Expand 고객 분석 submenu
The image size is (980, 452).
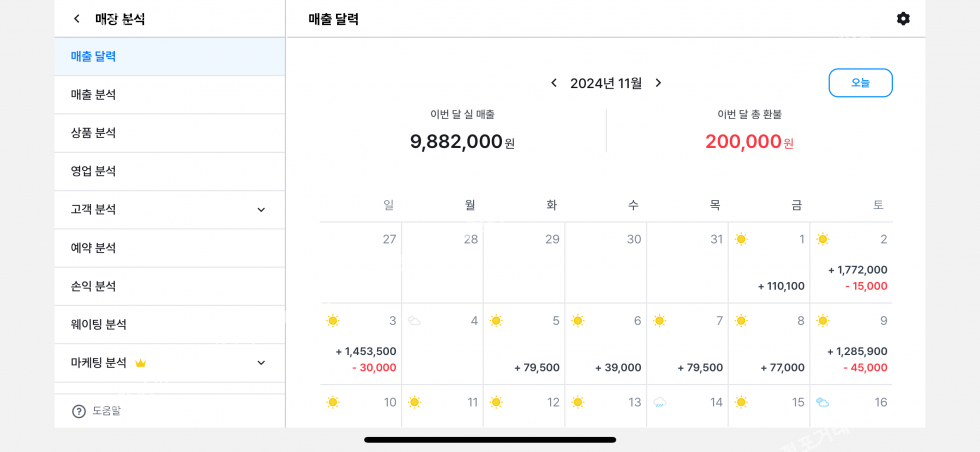pyautogui.click(x=261, y=210)
